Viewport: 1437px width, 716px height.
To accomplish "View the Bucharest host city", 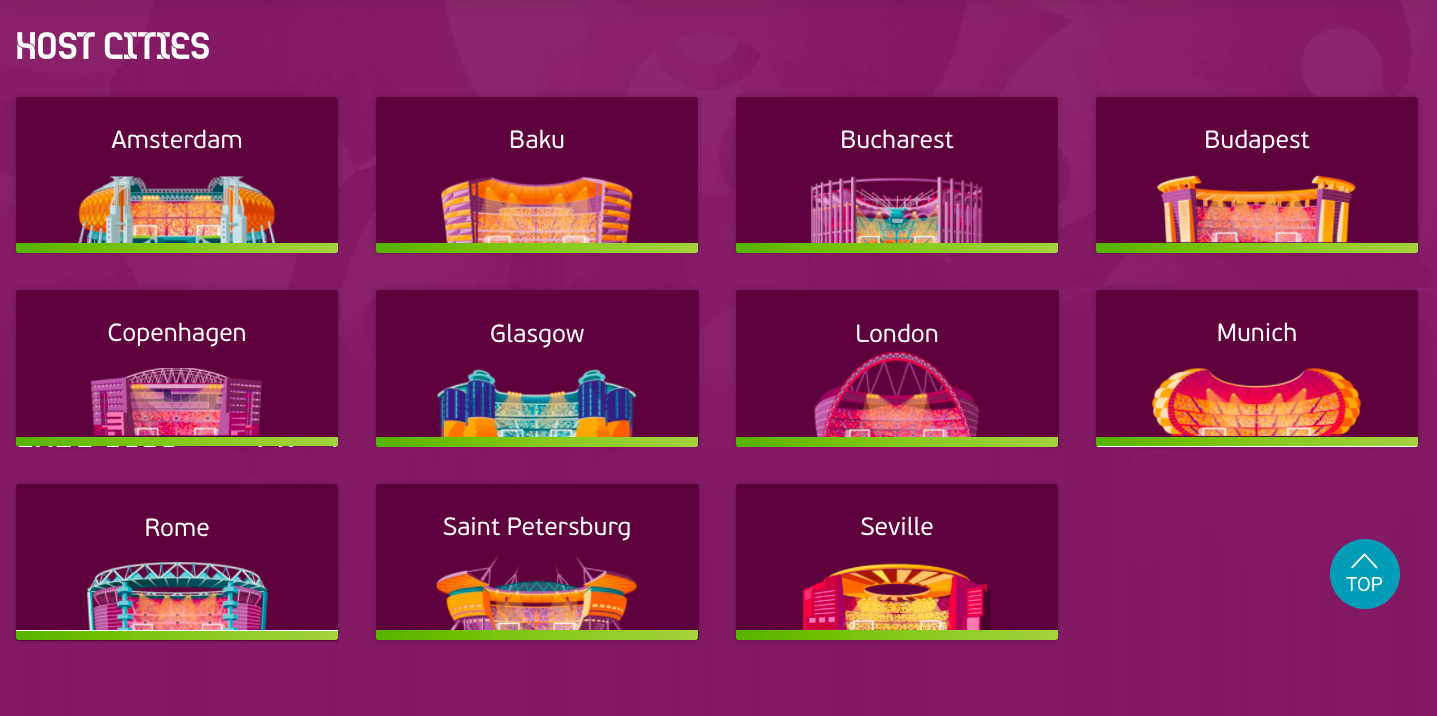I will coord(897,175).
